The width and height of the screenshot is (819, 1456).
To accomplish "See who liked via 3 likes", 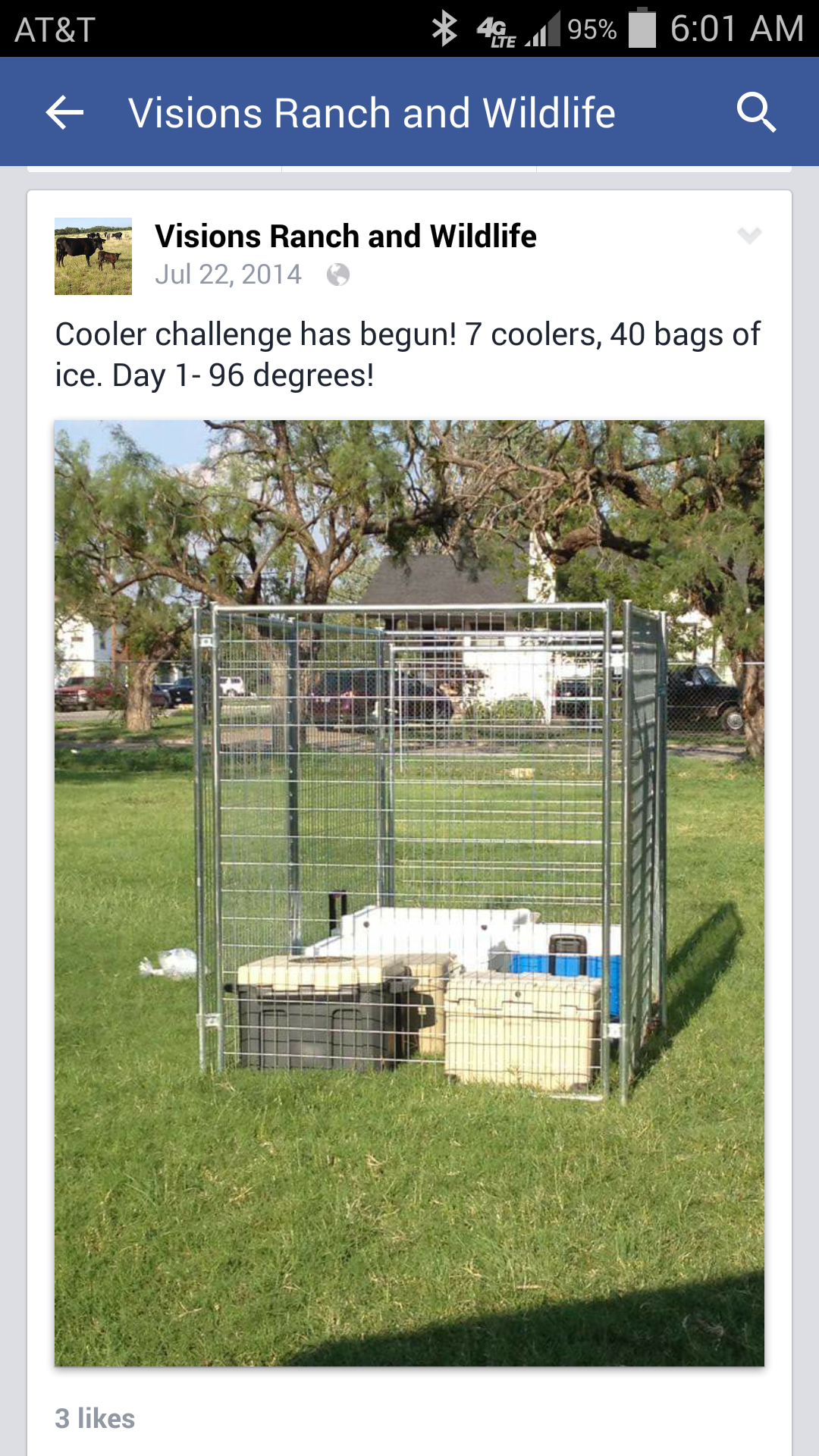I will 95,1418.
